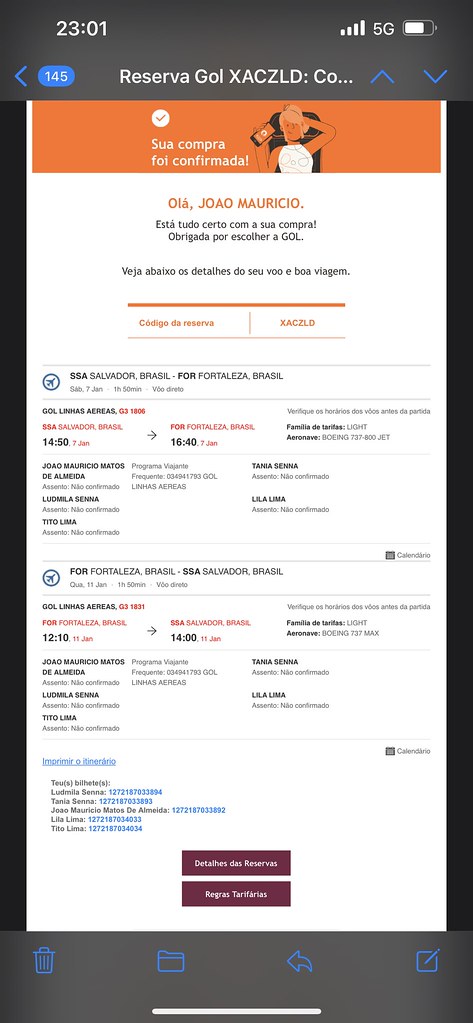Screen dimensions: 473x1023
Task: Reply to this email
Action: [x=299, y=961]
